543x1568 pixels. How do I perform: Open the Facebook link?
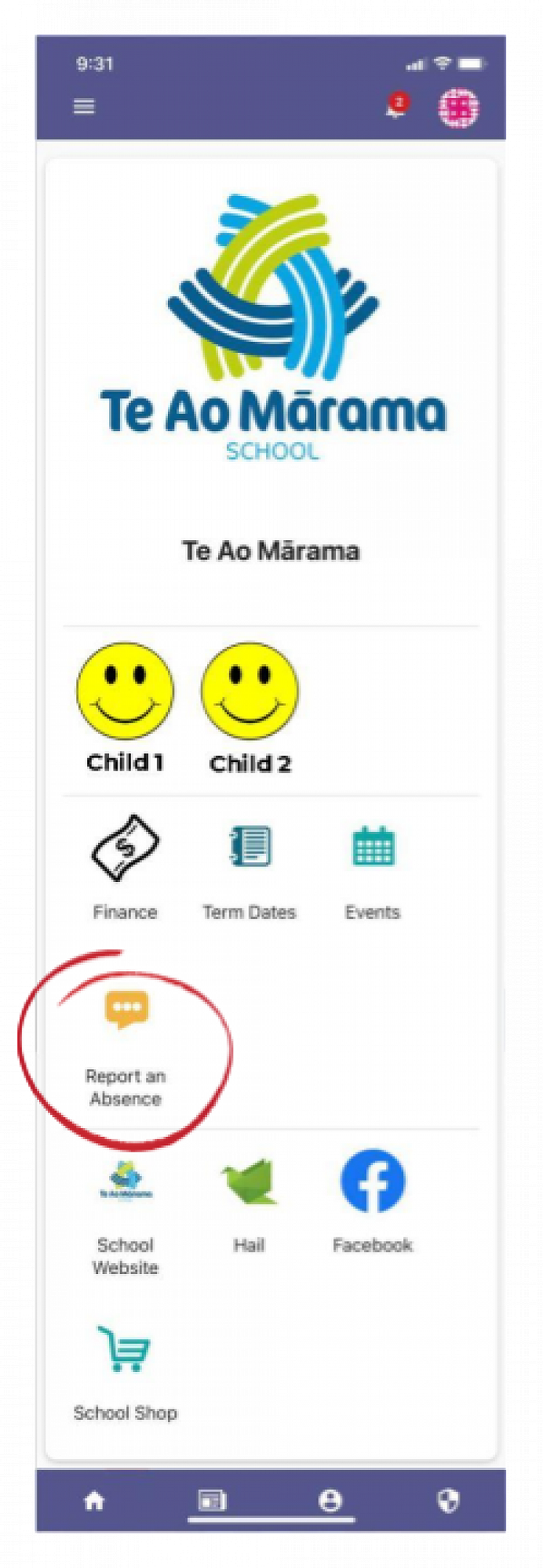tap(373, 1200)
